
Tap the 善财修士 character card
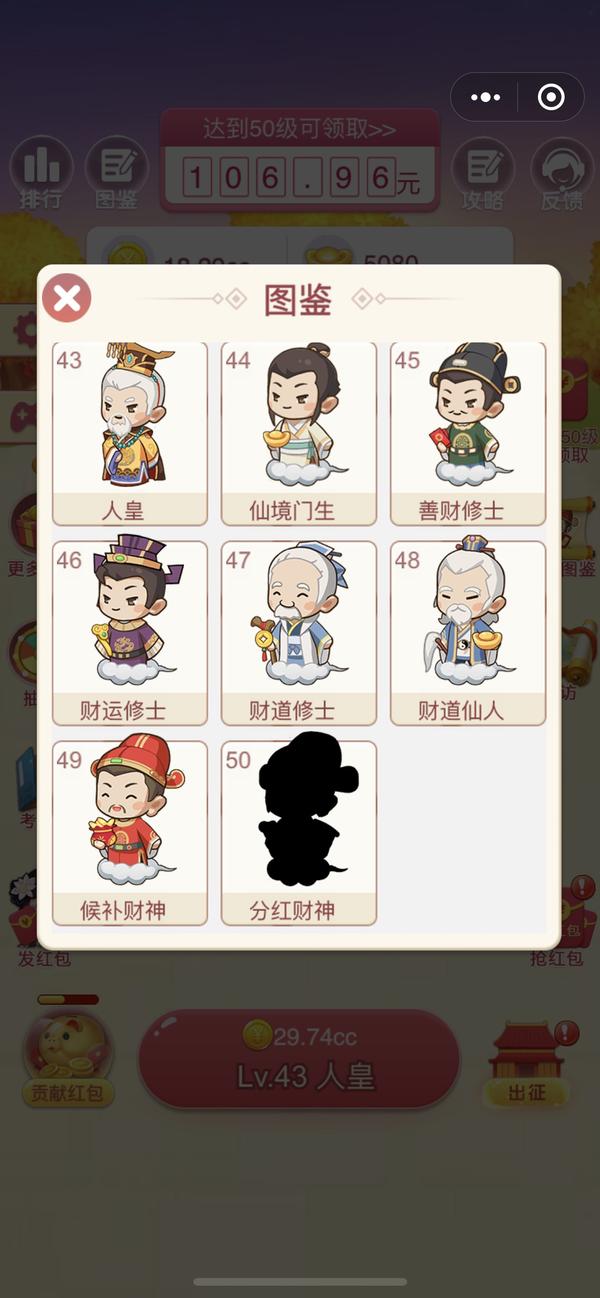[x=468, y=433]
